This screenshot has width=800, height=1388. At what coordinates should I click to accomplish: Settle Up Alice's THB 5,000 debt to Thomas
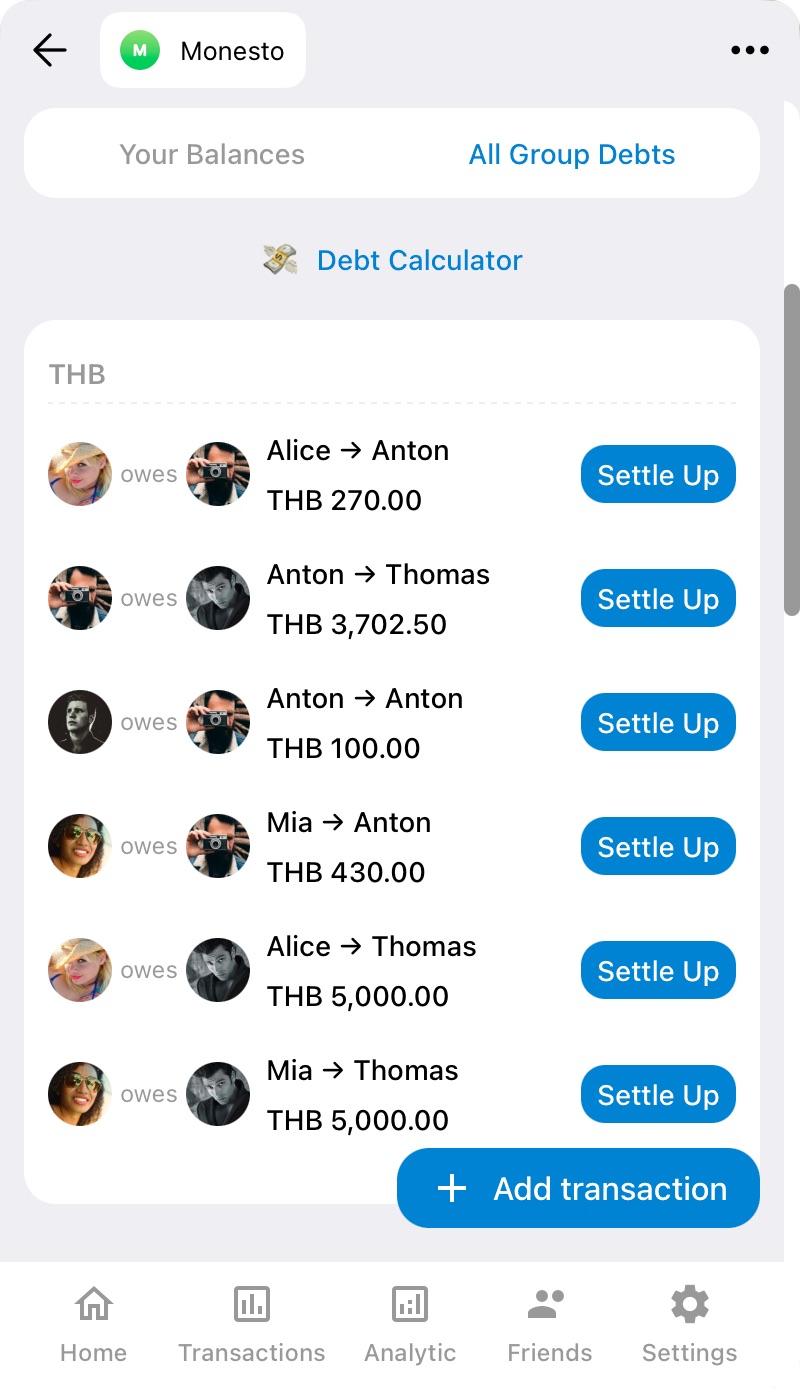657,970
